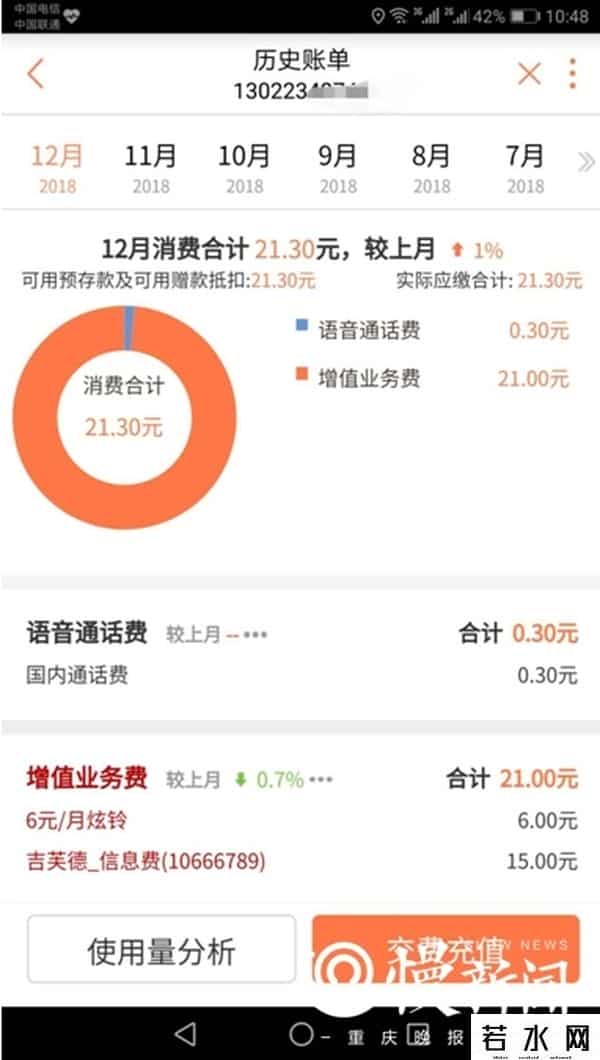Screen dimensions: 600x1060
Task: Tap the double-arrow for more months
Action: click(x=586, y=164)
